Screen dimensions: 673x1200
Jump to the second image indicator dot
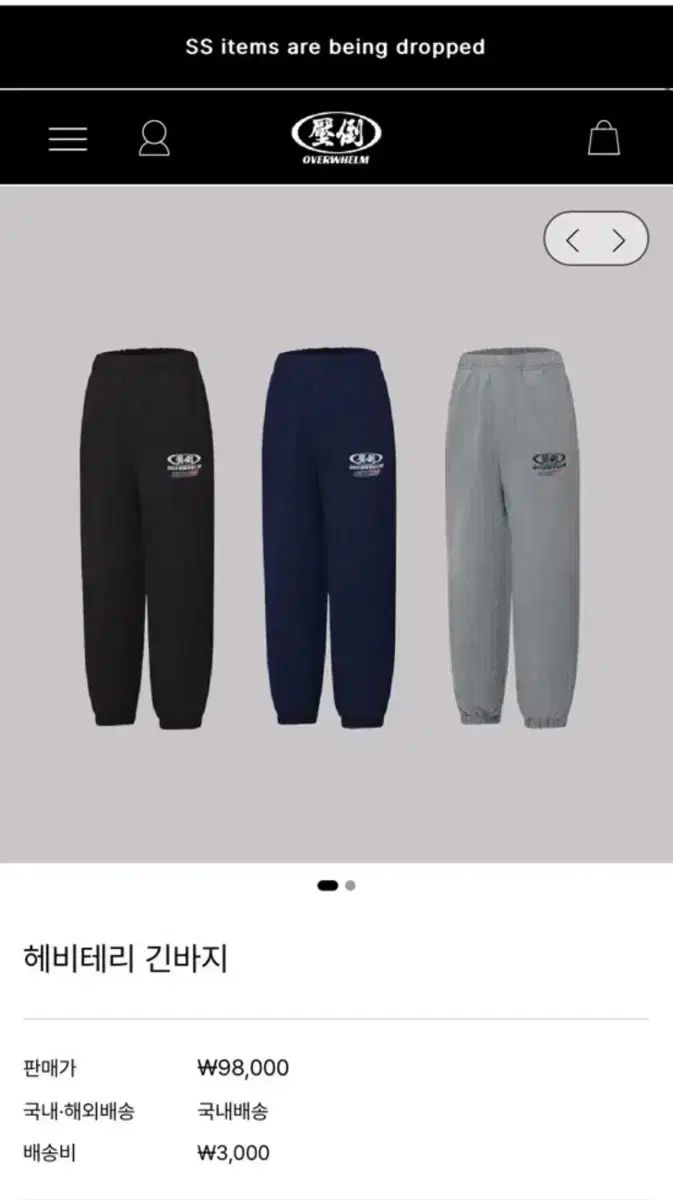[350, 885]
